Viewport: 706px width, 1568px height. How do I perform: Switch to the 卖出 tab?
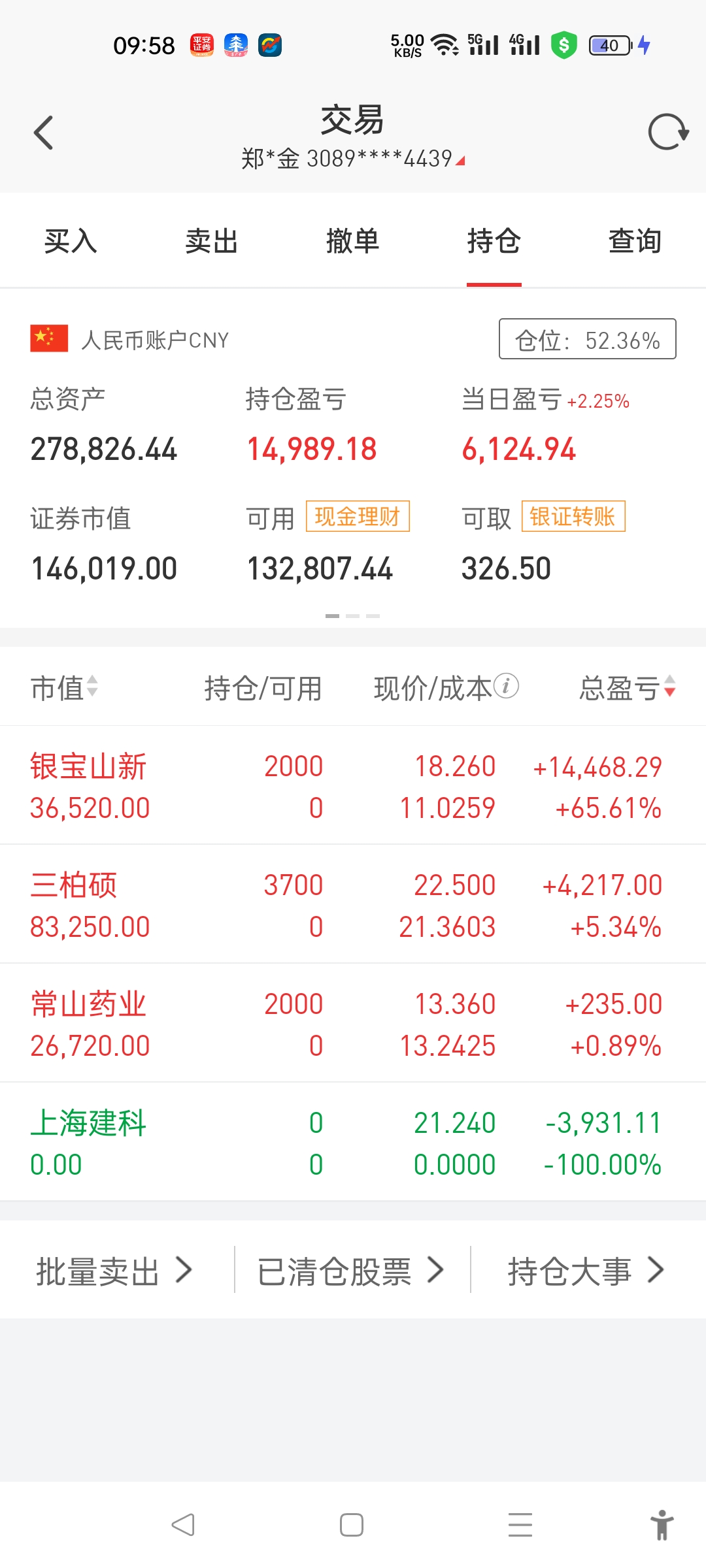point(212,241)
